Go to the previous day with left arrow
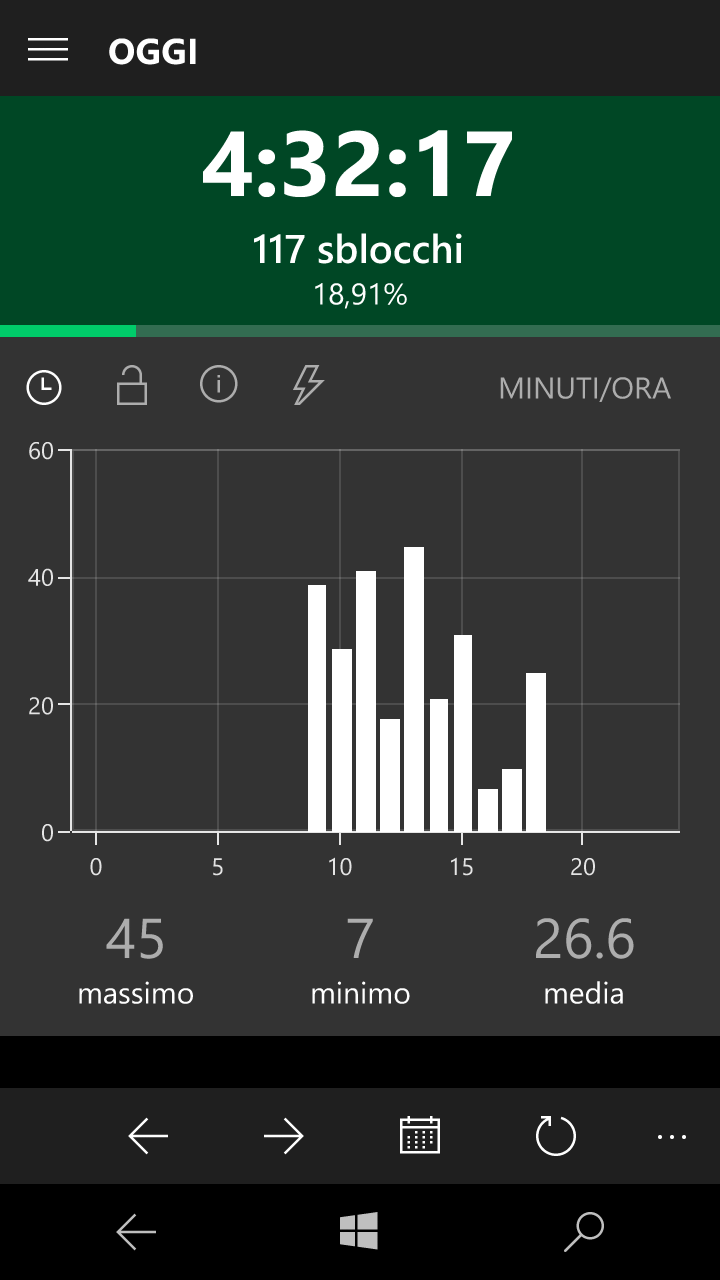This screenshot has width=720, height=1280. pos(148,1136)
